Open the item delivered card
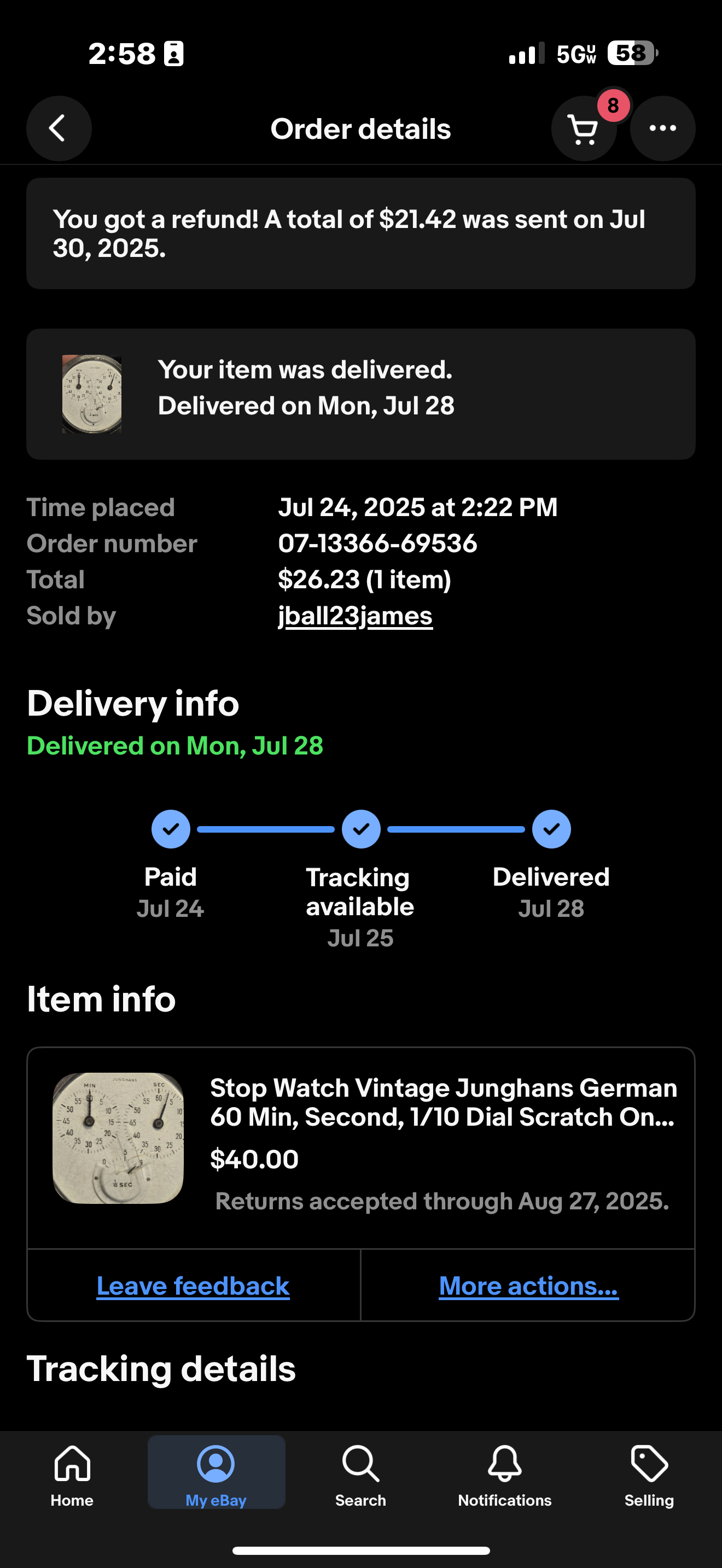 (360, 394)
